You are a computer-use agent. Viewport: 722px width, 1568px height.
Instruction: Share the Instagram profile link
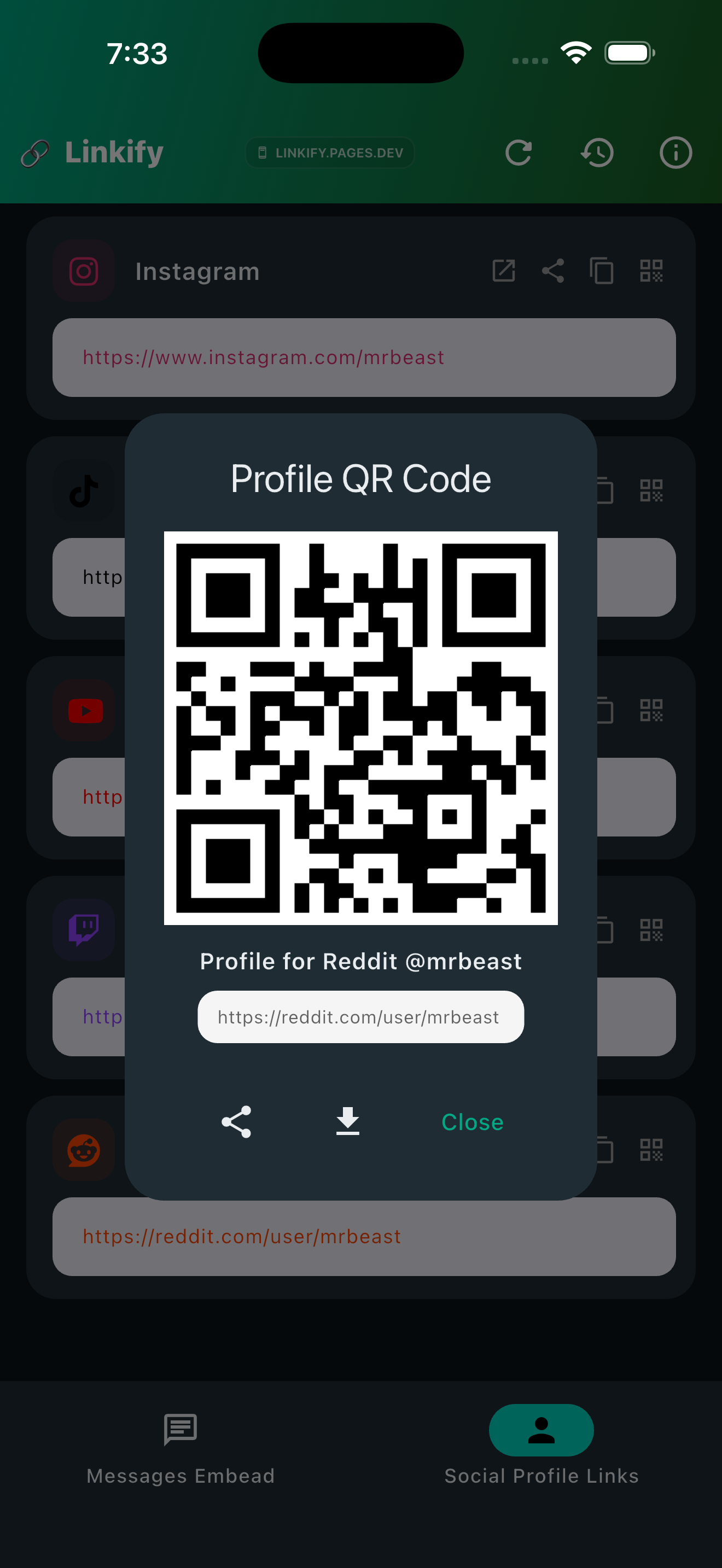553,272
